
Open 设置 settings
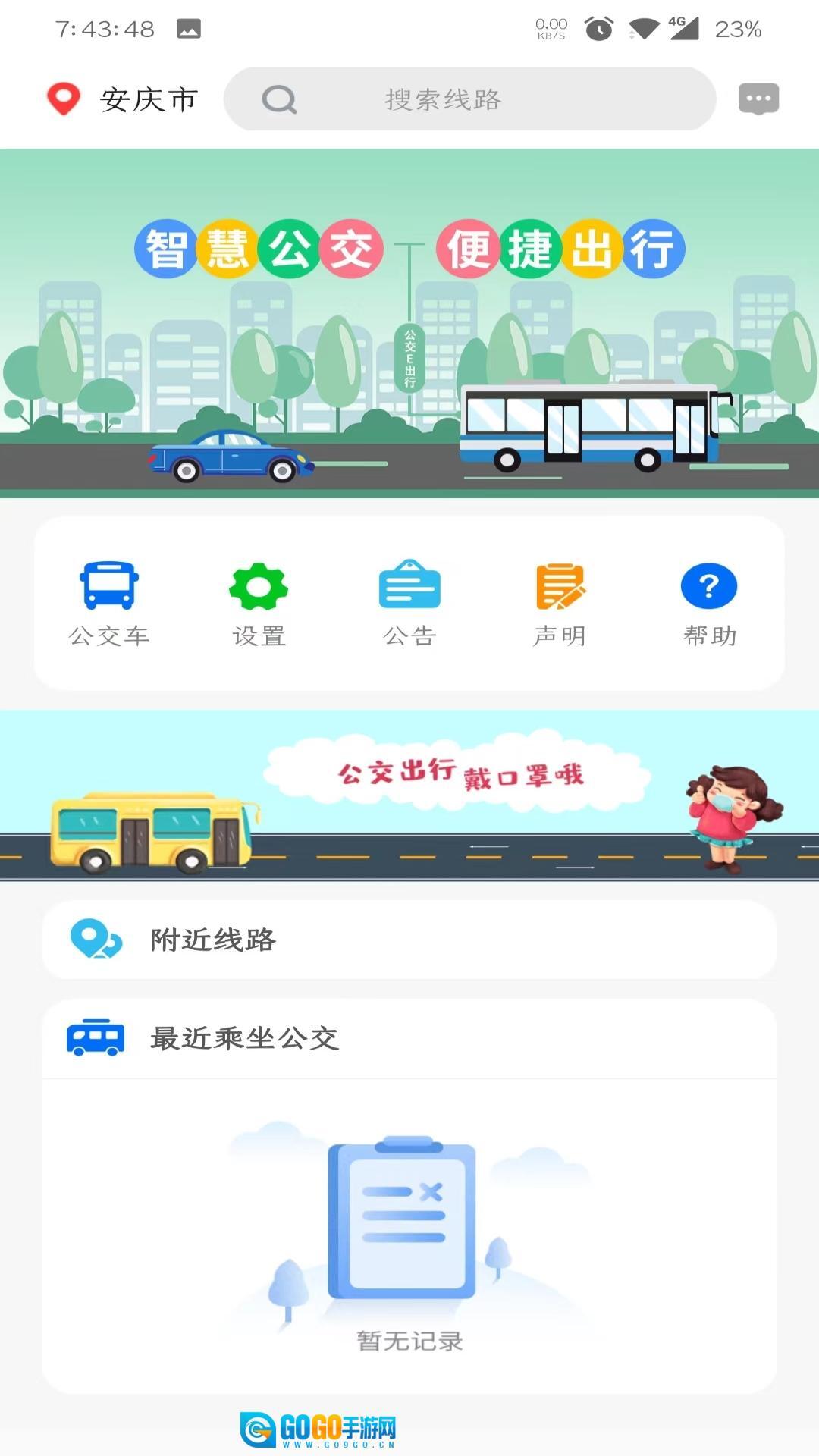[259, 603]
